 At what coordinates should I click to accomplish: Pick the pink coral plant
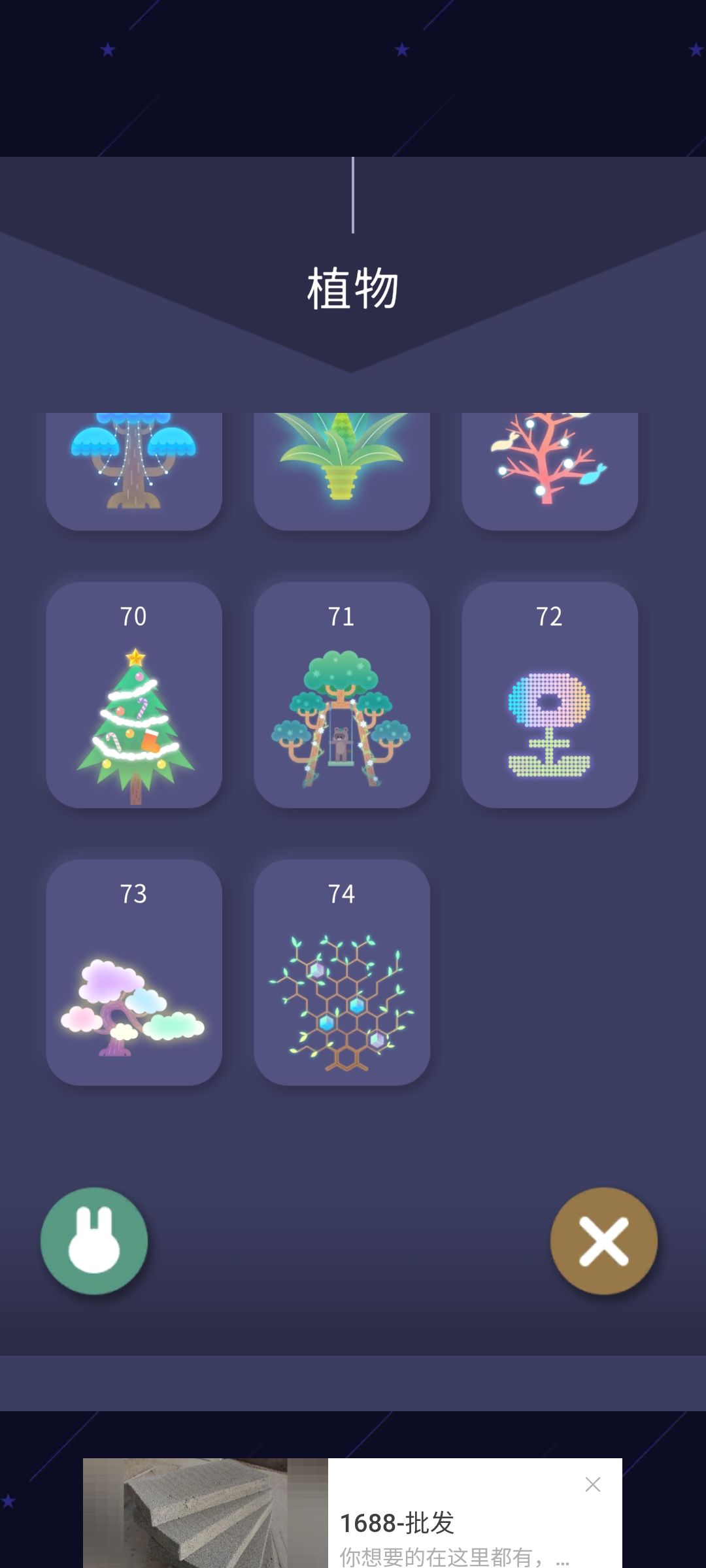tap(550, 471)
